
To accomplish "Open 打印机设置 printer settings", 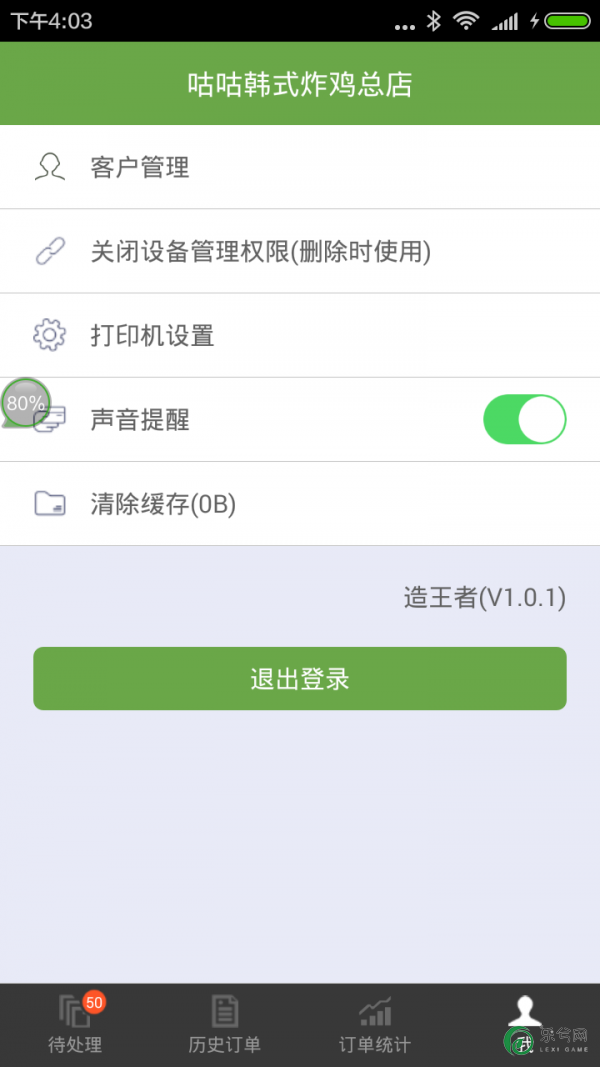I will point(300,335).
